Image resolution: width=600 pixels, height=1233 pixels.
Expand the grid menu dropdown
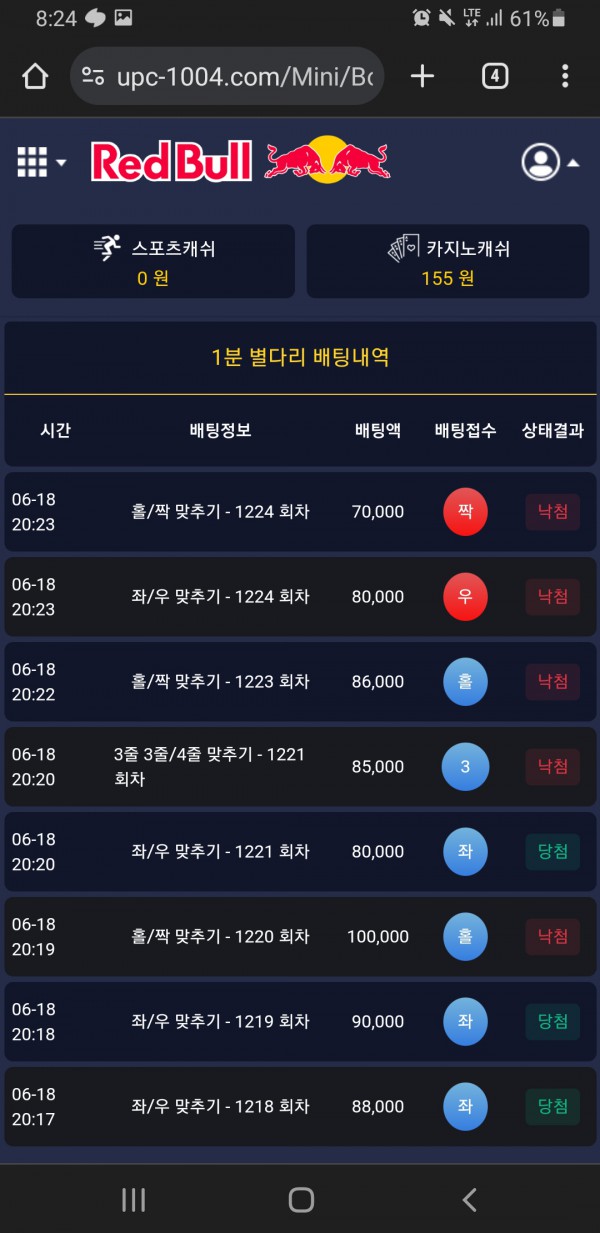click(42, 162)
